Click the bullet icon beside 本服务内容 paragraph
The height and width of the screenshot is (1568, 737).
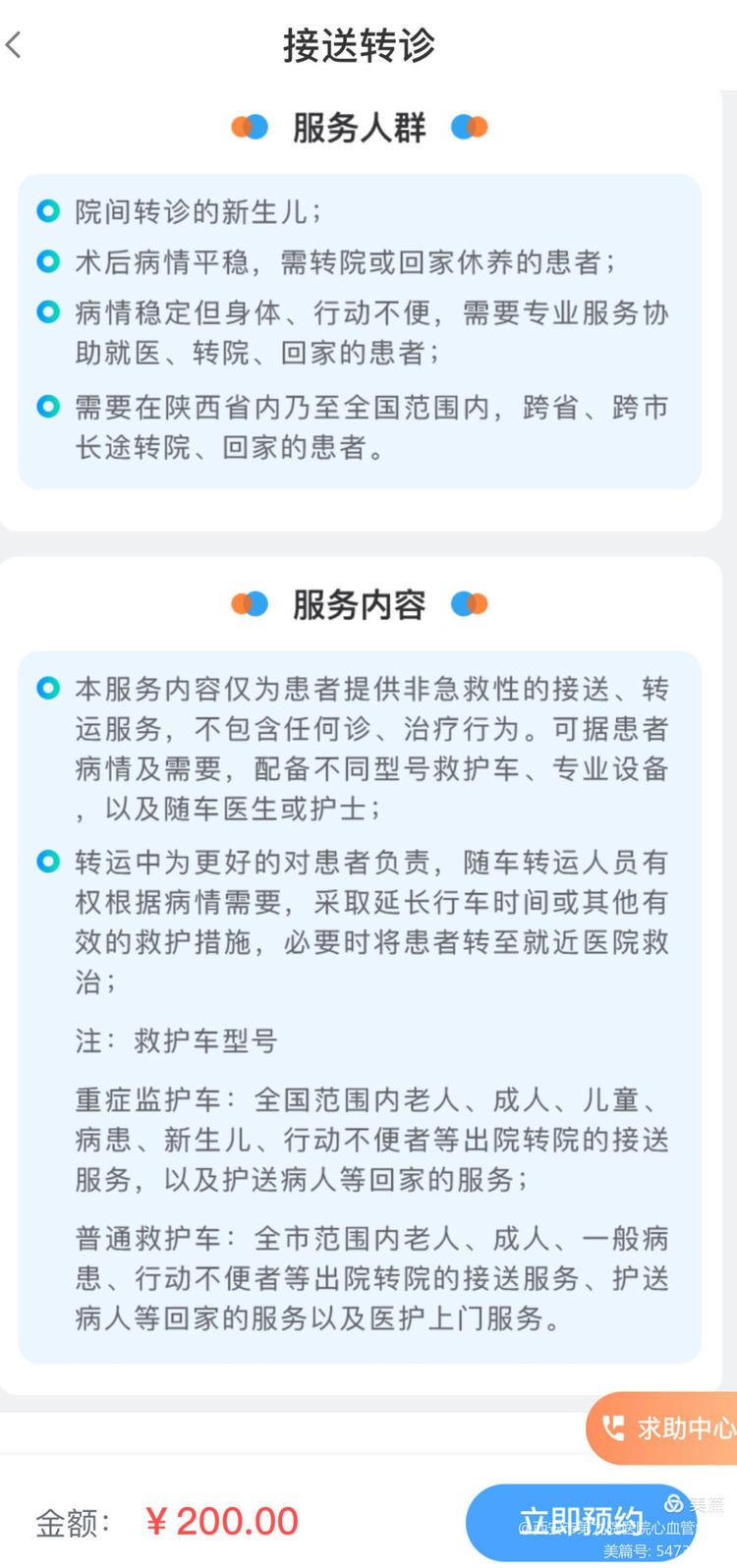[46, 688]
